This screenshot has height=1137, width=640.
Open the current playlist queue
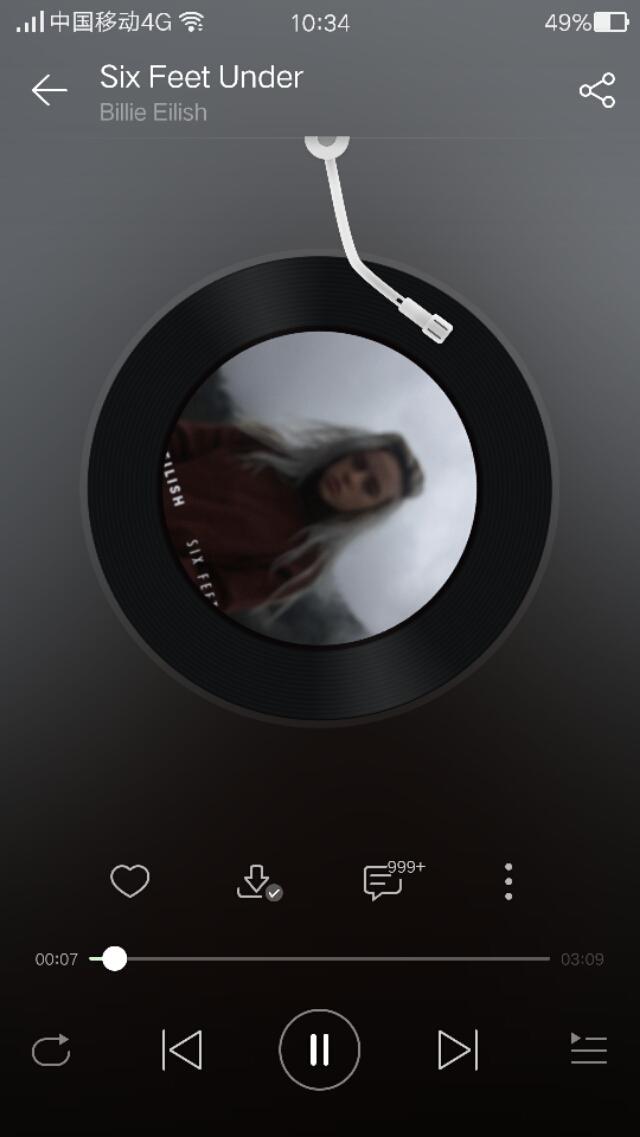[x=588, y=1050]
